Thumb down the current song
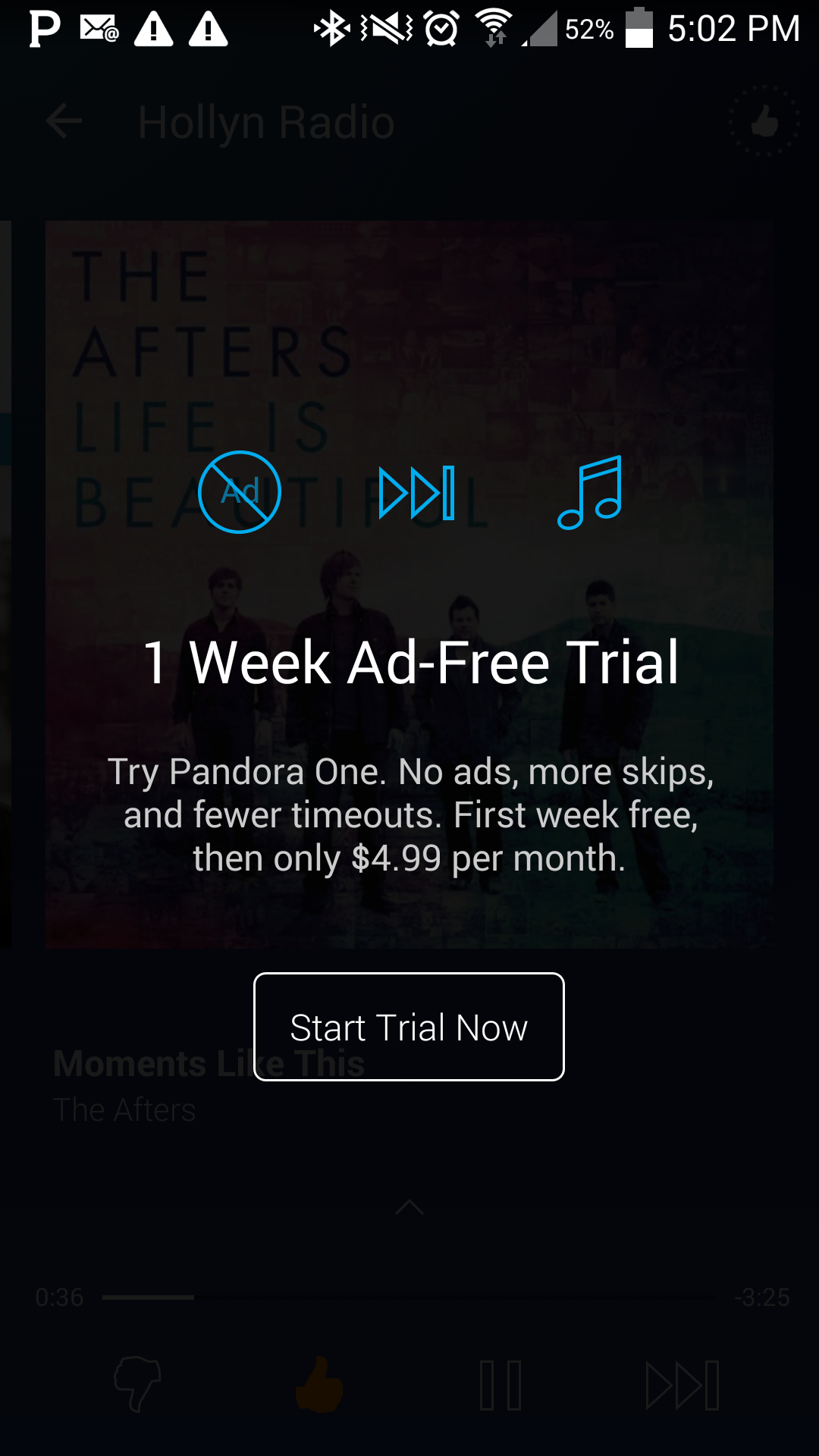This screenshot has width=819, height=1456. [x=137, y=1384]
